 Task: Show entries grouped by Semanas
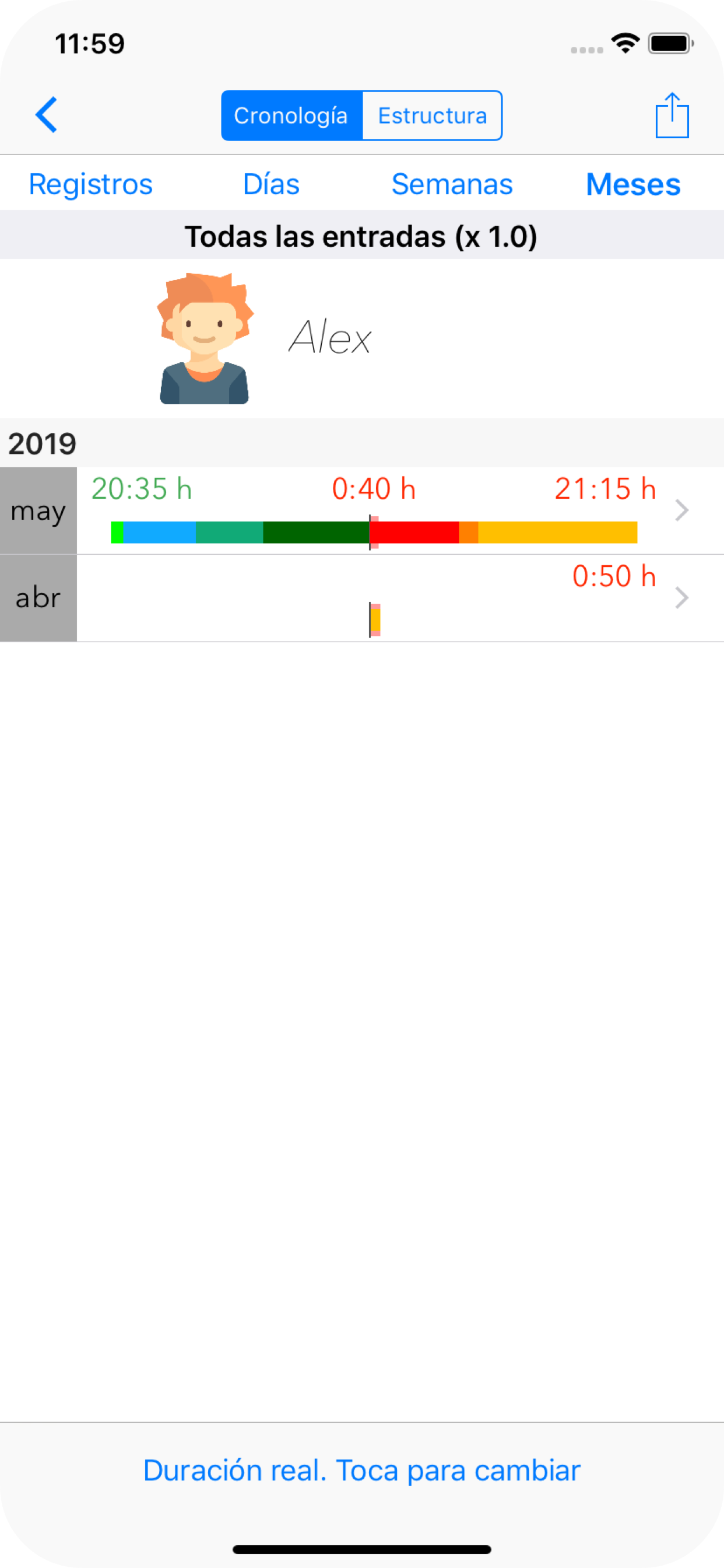pyautogui.click(x=452, y=184)
